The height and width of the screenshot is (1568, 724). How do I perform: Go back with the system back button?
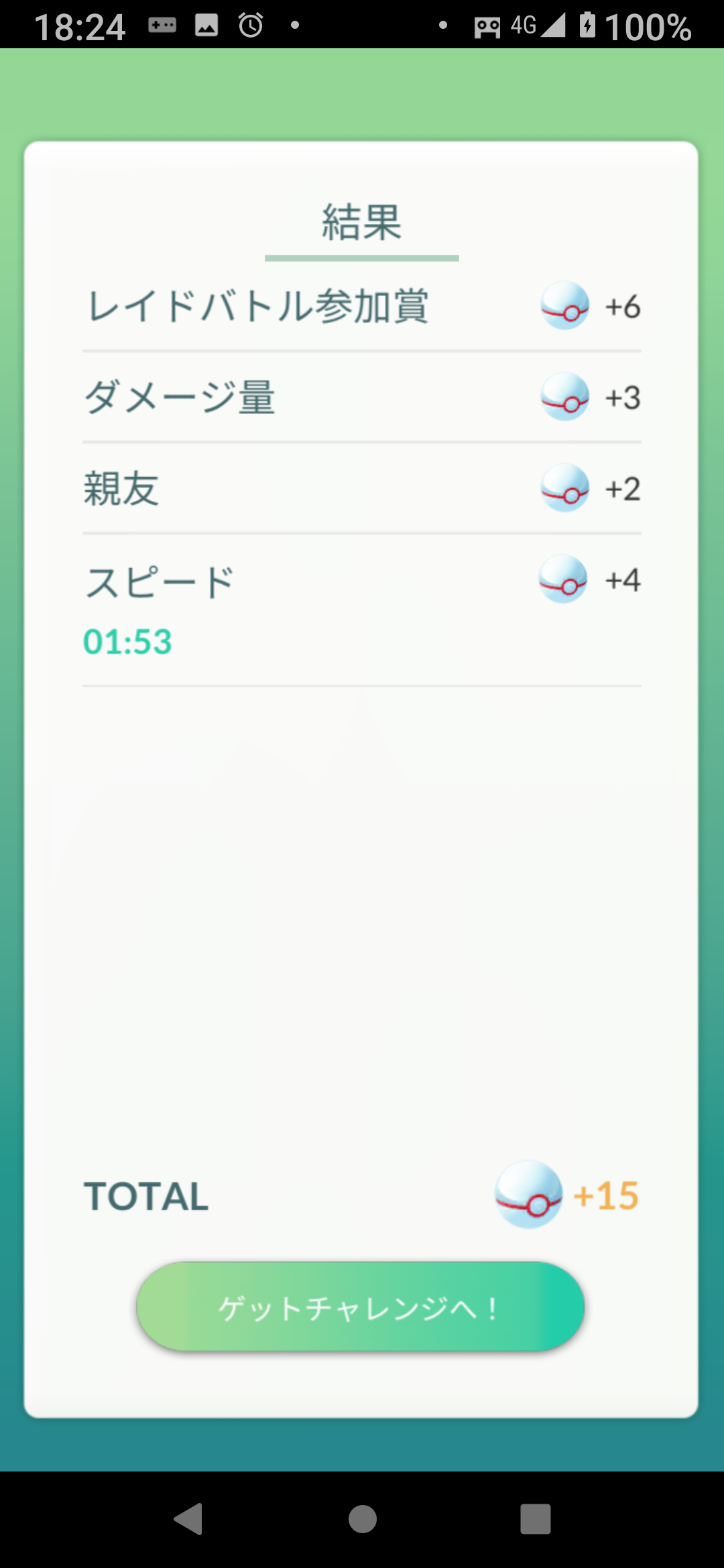pos(188,1518)
